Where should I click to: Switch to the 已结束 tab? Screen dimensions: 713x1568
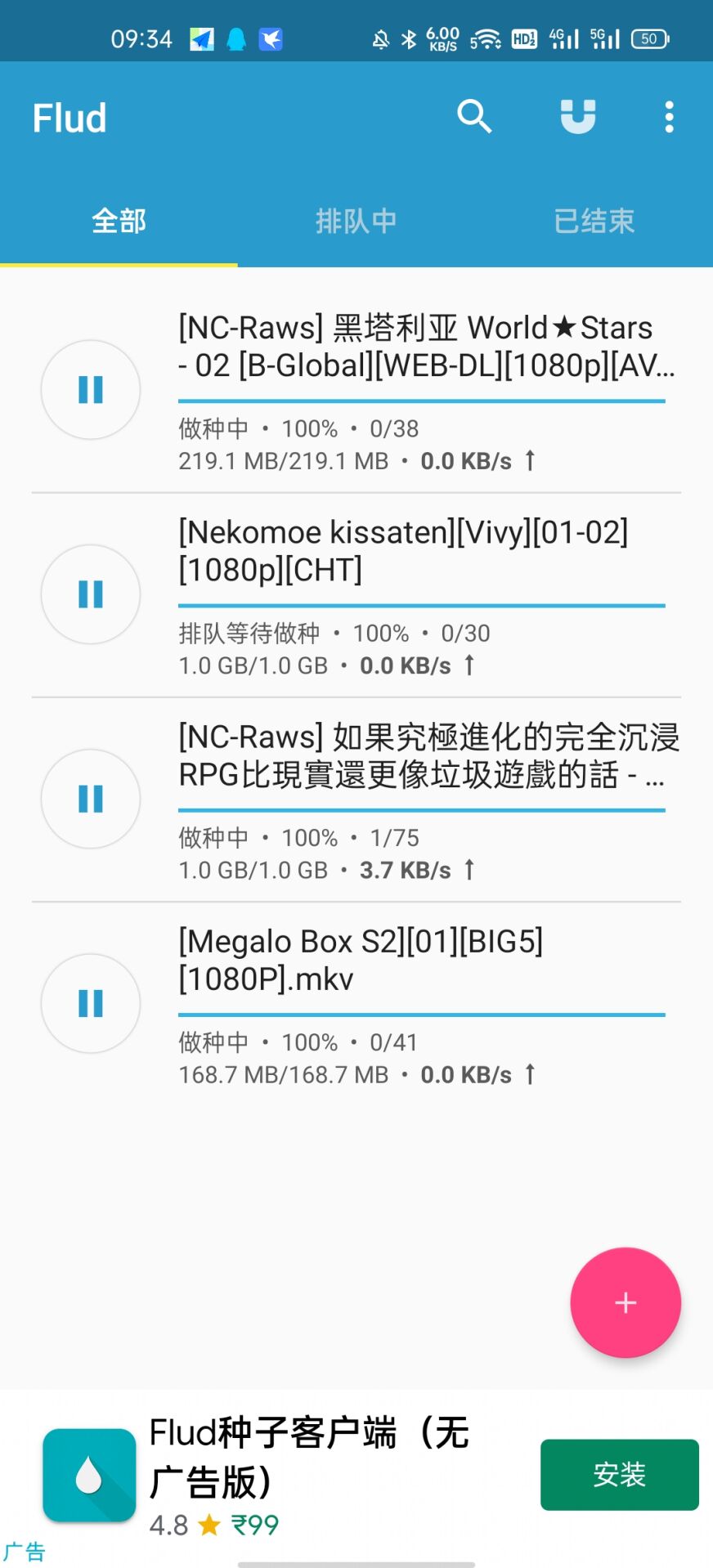[x=594, y=221]
